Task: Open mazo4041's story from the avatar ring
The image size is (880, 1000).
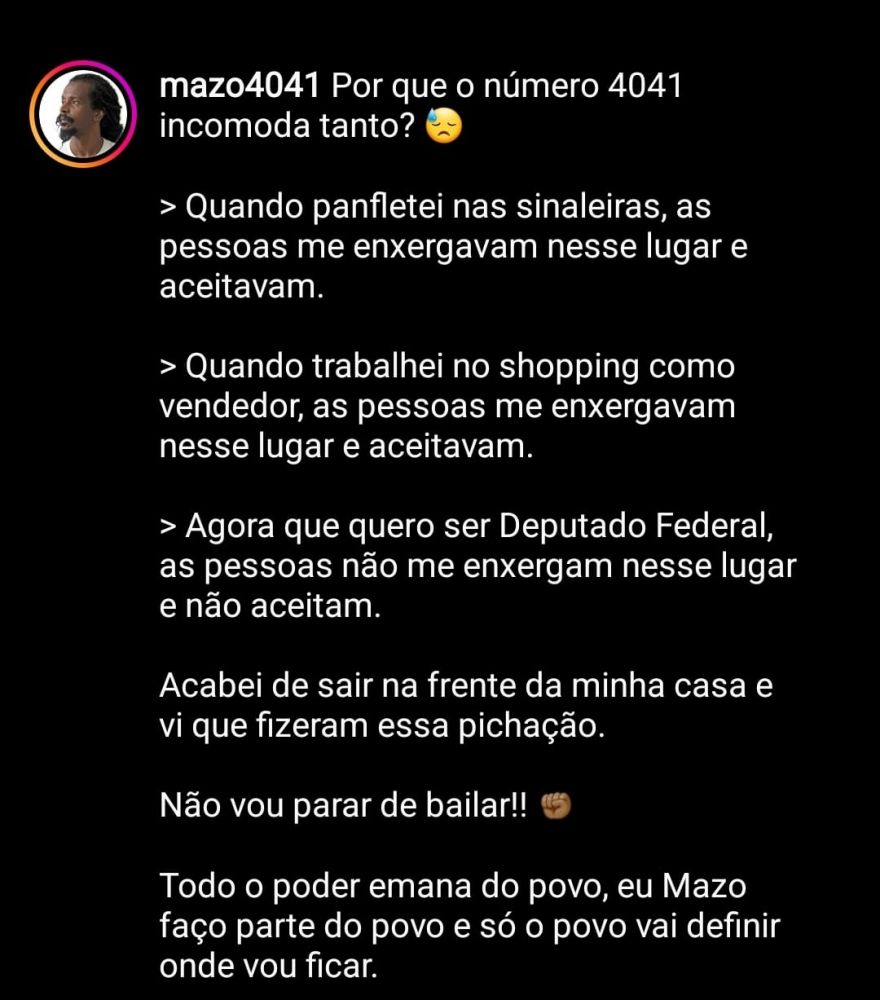Action: coord(84,114)
